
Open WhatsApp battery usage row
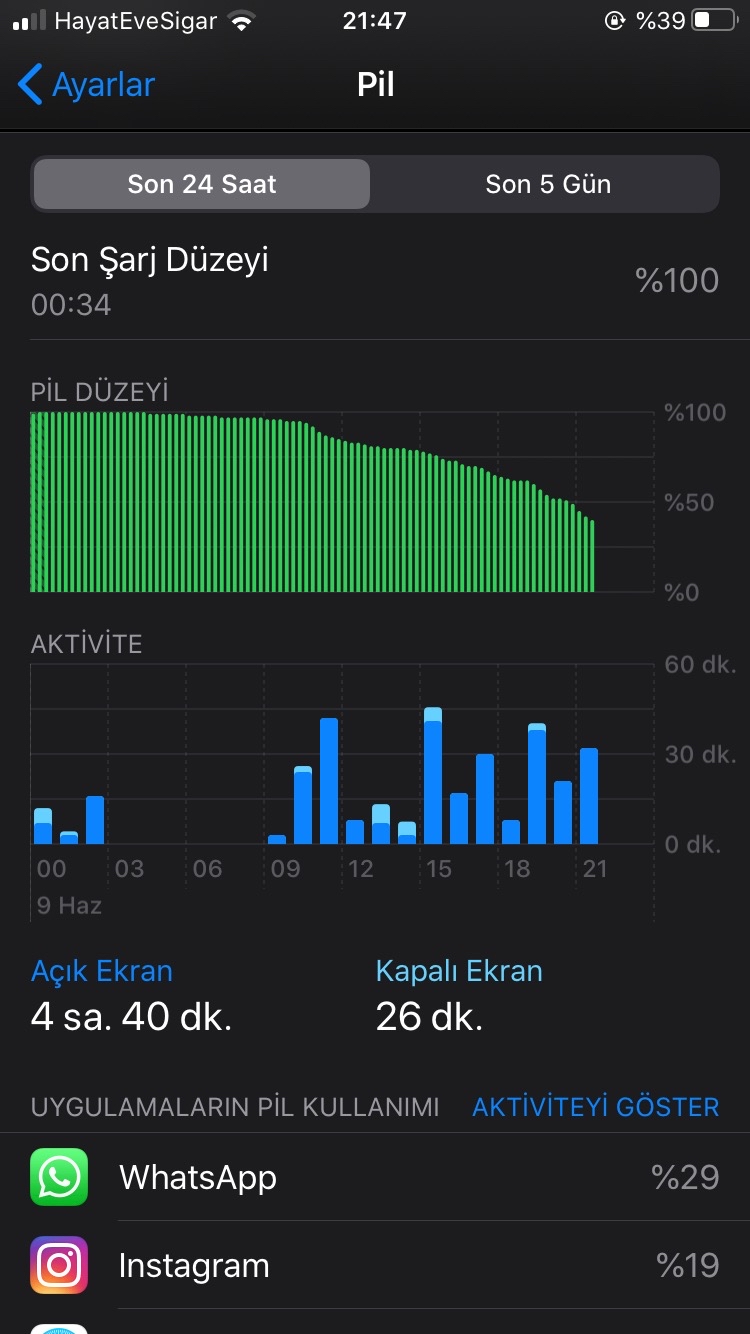click(x=375, y=1177)
